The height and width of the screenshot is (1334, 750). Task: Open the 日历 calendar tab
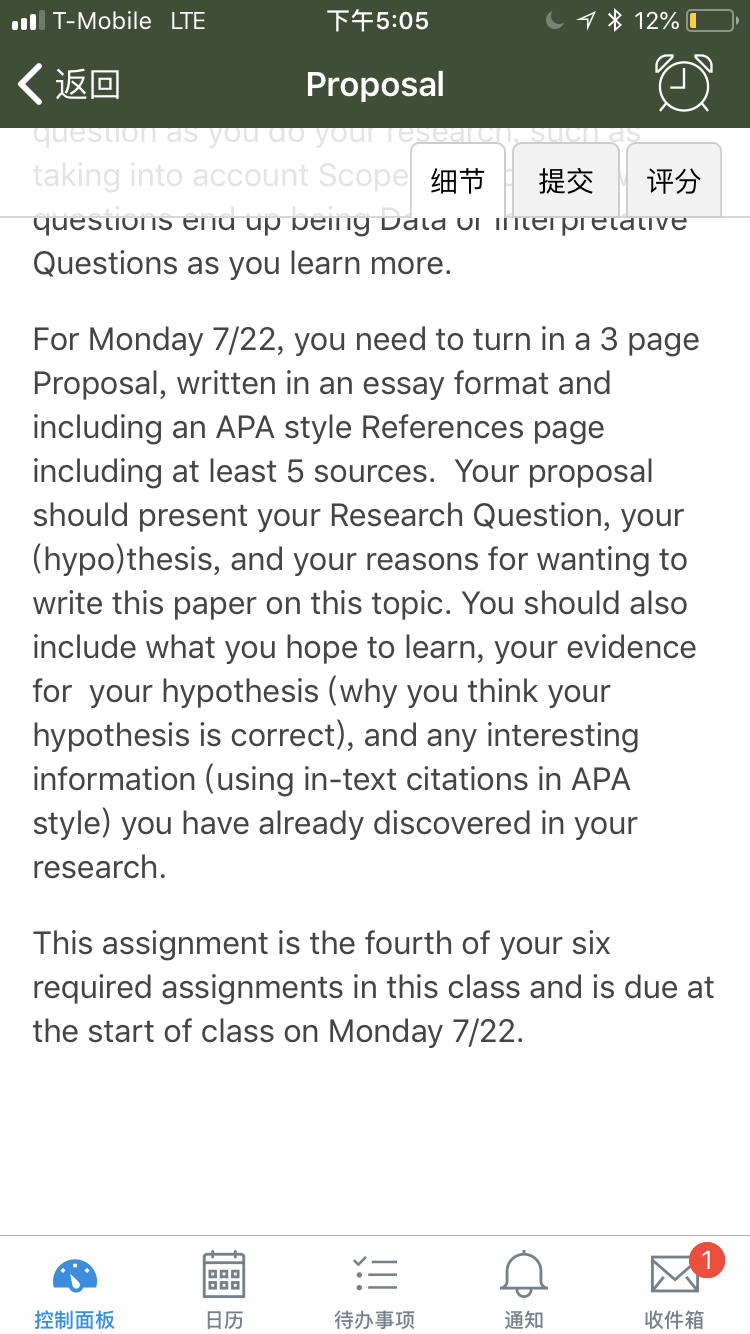pyautogui.click(x=224, y=1291)
